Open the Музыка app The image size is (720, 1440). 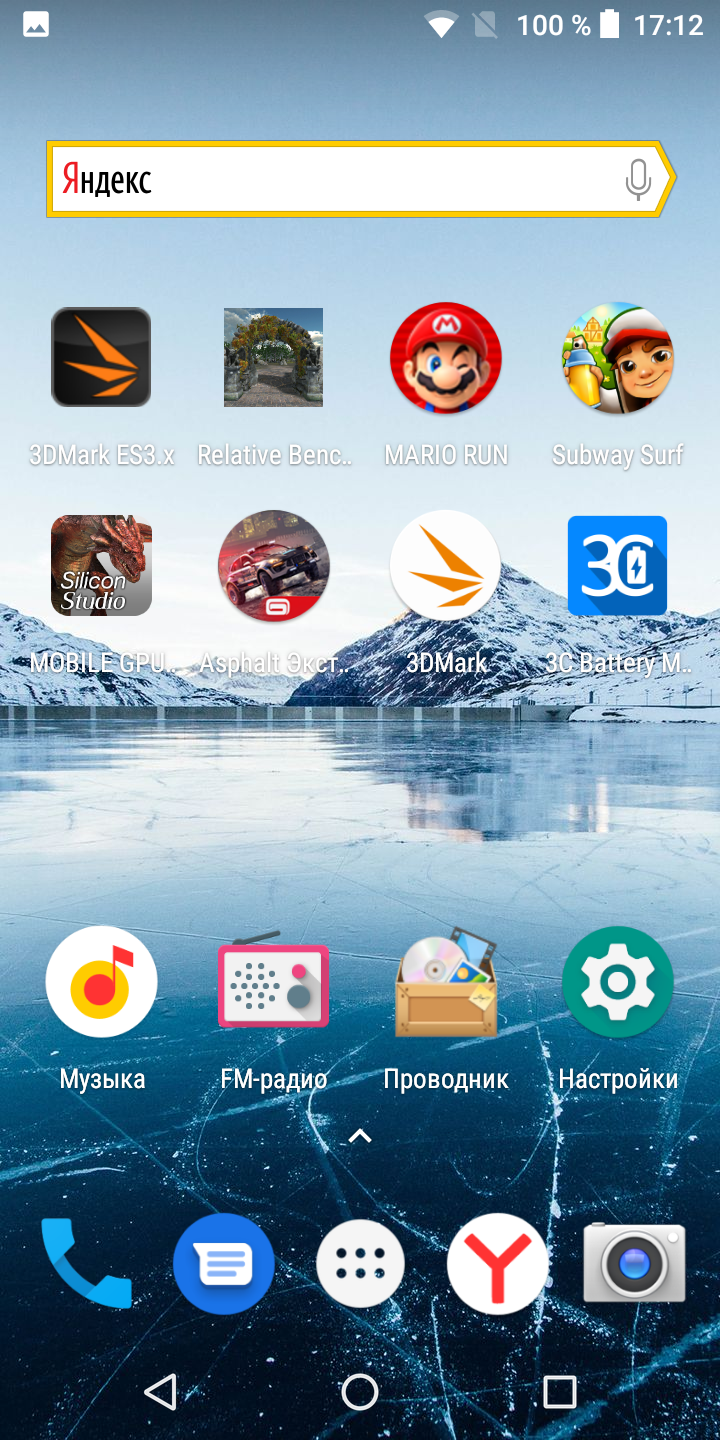coord(101,983)
